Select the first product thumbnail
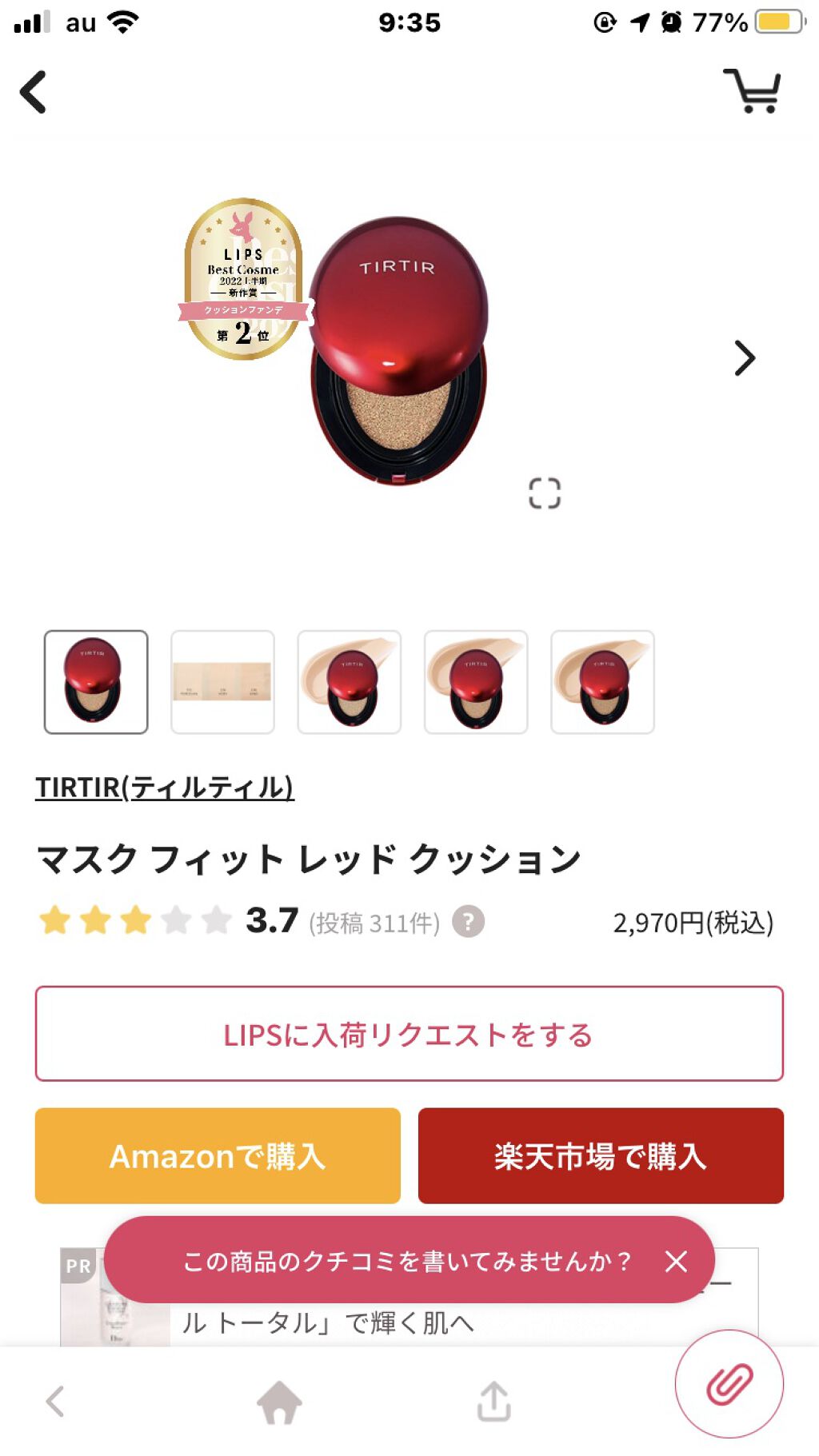 tap(96, 682)
